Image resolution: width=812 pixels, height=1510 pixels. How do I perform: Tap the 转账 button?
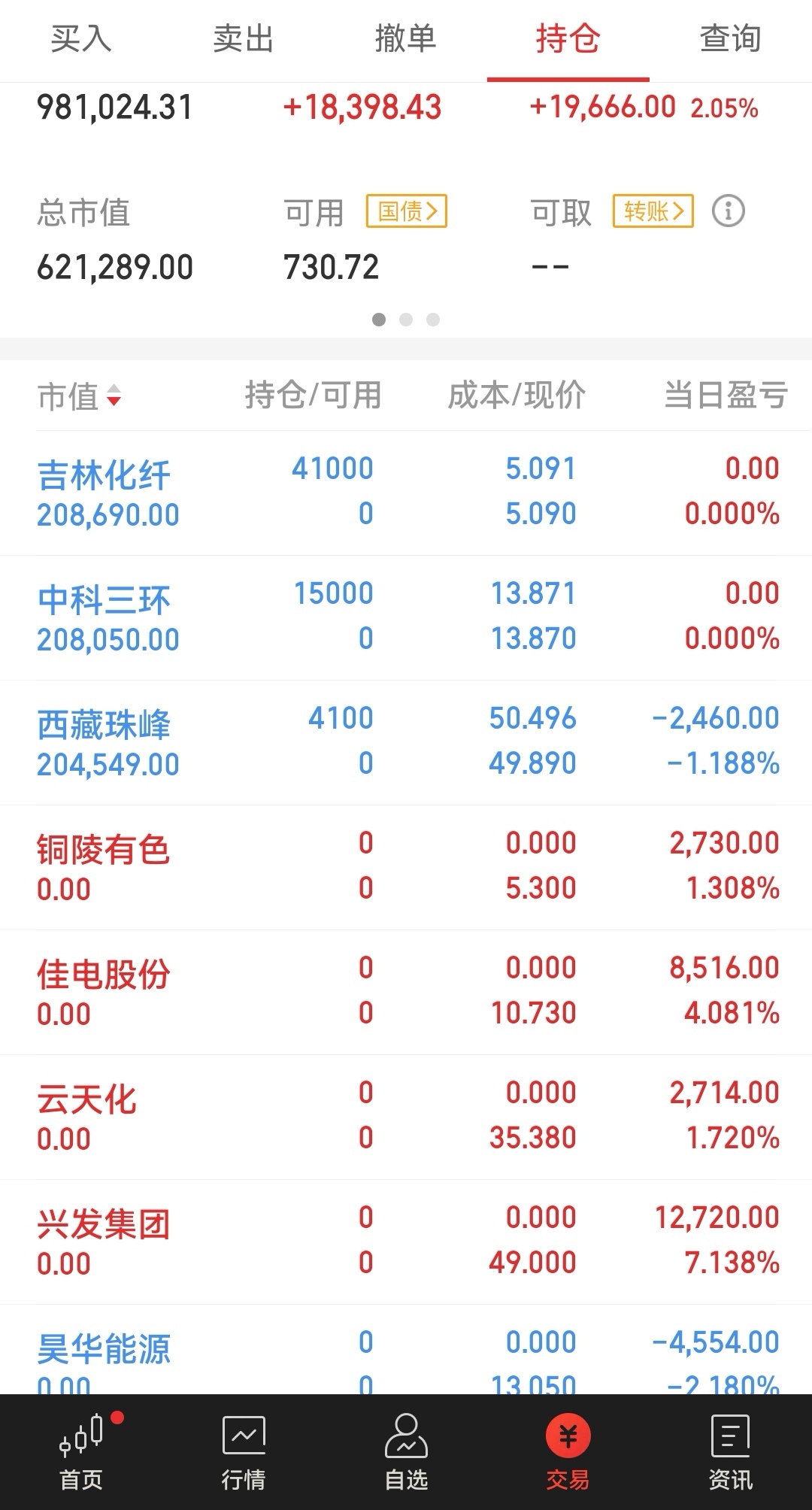(653, 211)
